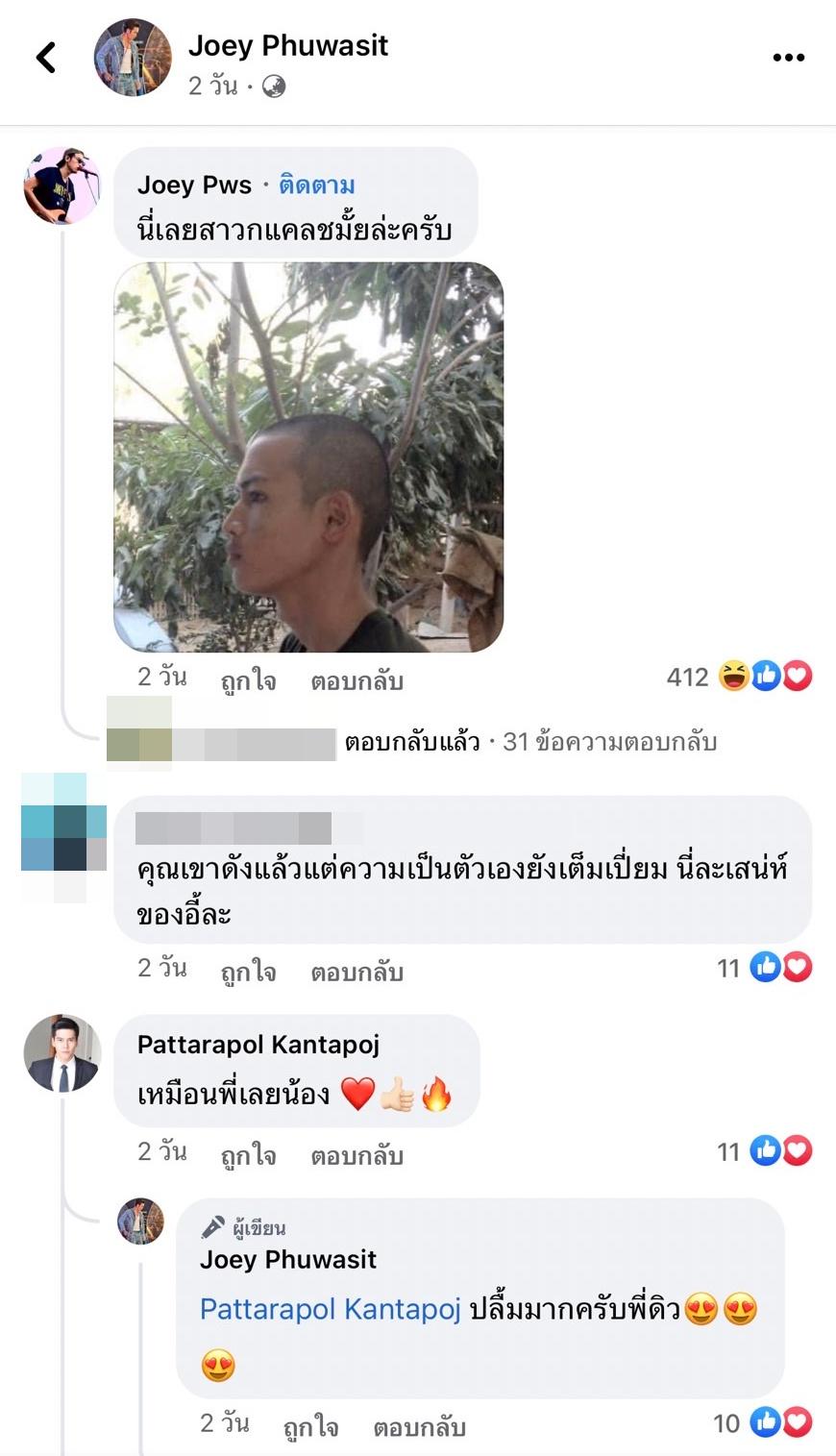Like Joey Pws's photo comment
The height and width of the screenshot is (1456, 836).
pyautogui.click(x=248, y=680)
